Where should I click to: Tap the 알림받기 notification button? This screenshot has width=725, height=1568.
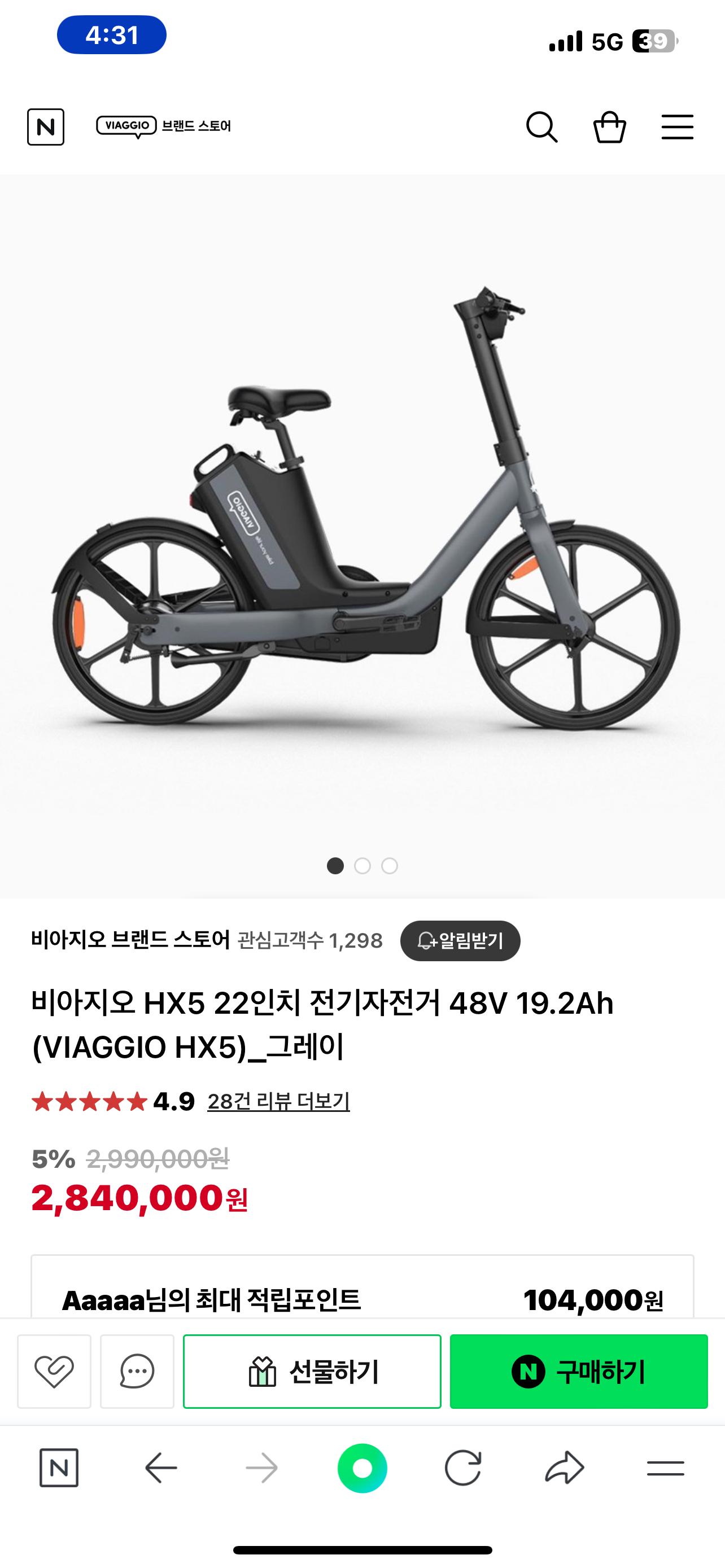(x=460, y=941)
